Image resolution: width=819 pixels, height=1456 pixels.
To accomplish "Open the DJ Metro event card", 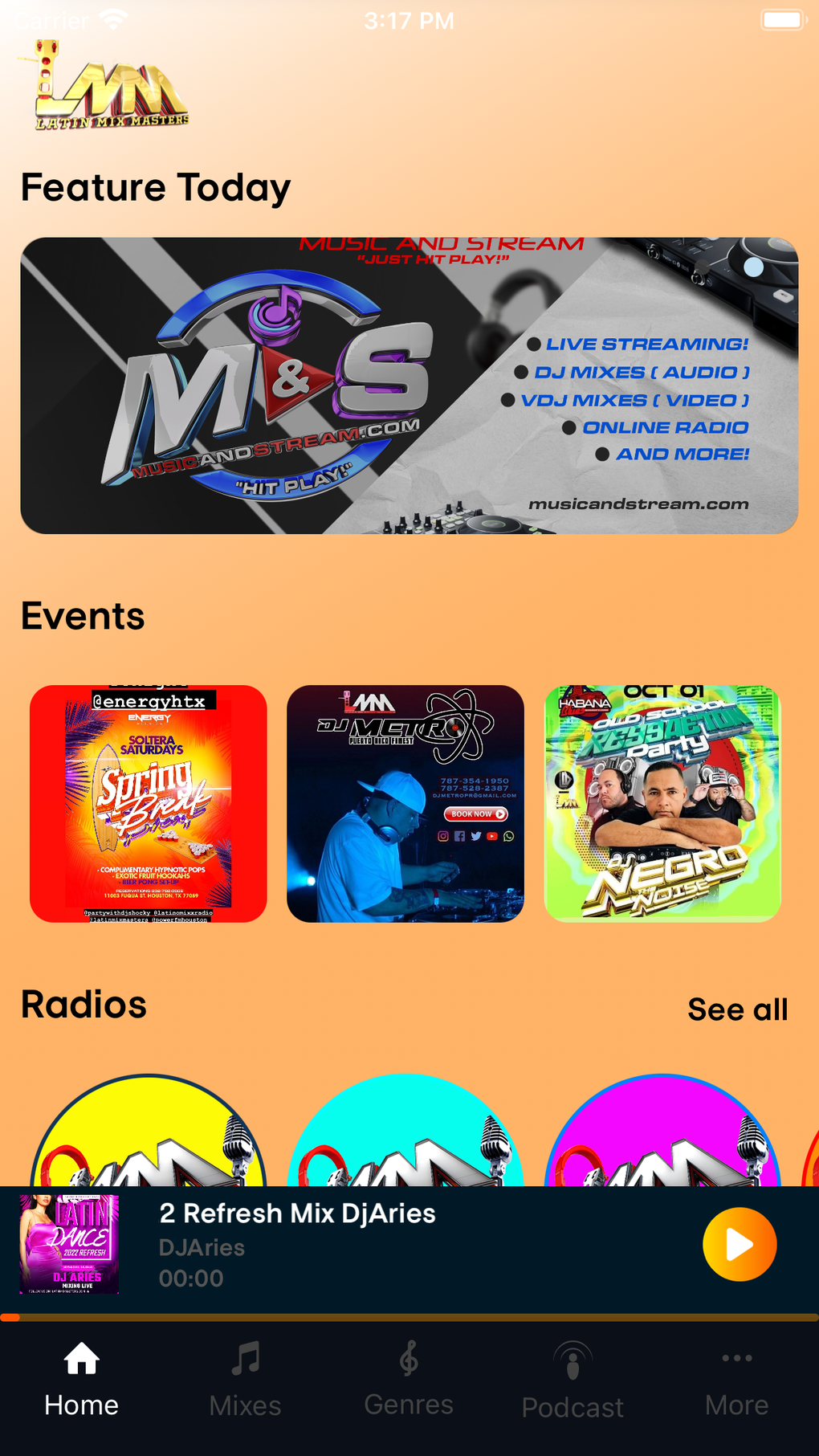I will [405, 803].
